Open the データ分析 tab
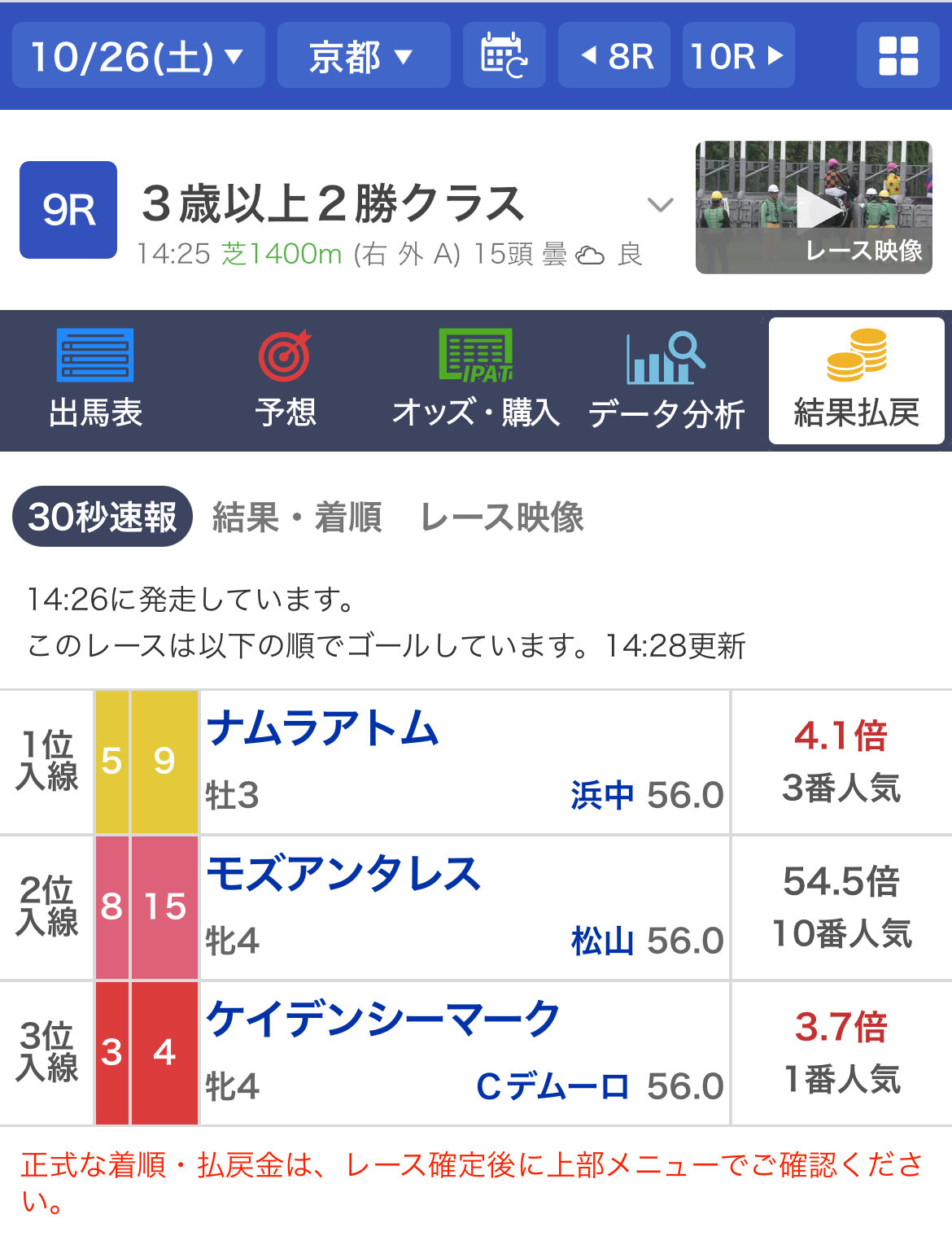952x1249 pixels. click(x=666, y=380)
